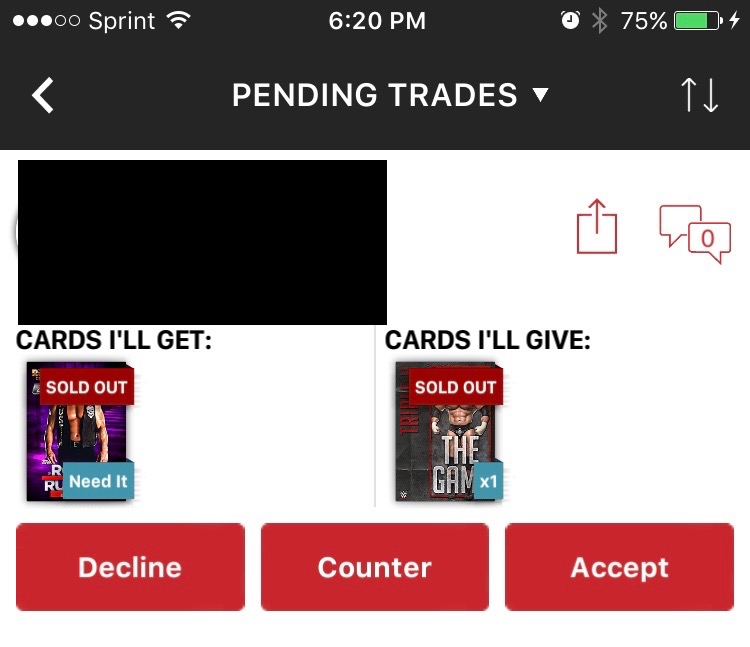Viewport: 750px width, 647px height.
Task: Accept the pending trade
Action: (619, 567)
